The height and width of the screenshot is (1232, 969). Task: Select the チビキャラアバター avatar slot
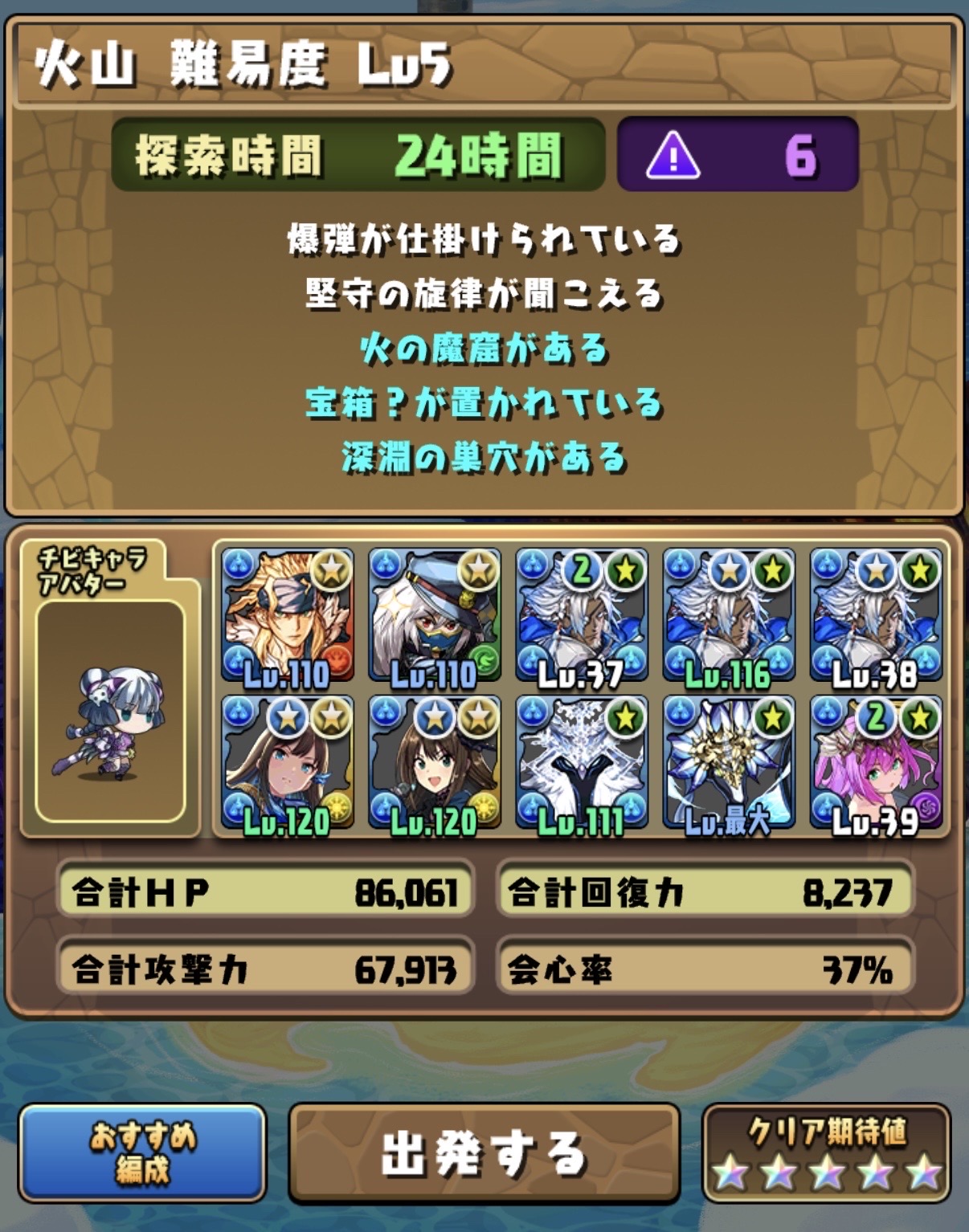[111, 711]
